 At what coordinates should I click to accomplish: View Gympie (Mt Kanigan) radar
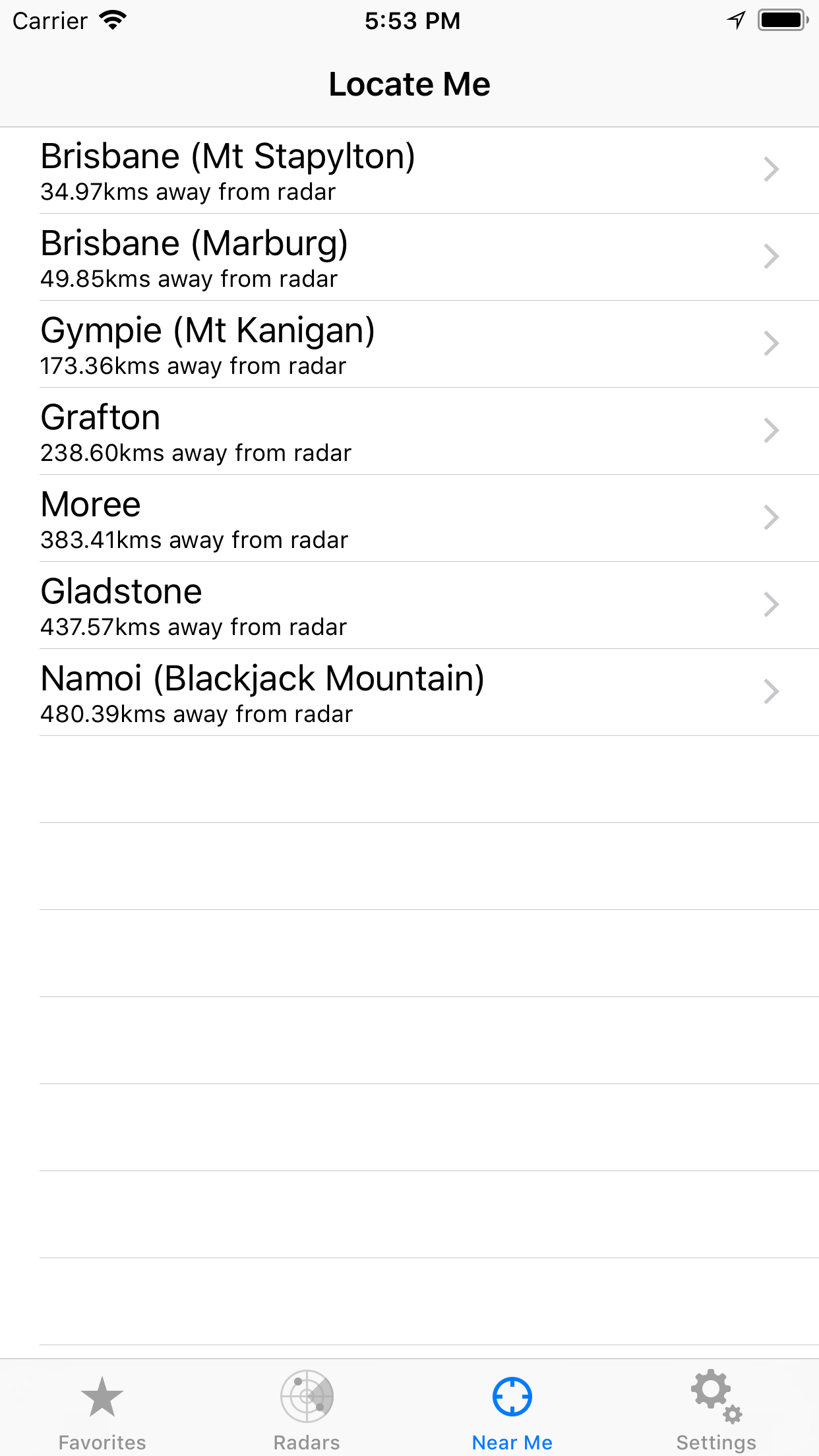pos(409,344)
